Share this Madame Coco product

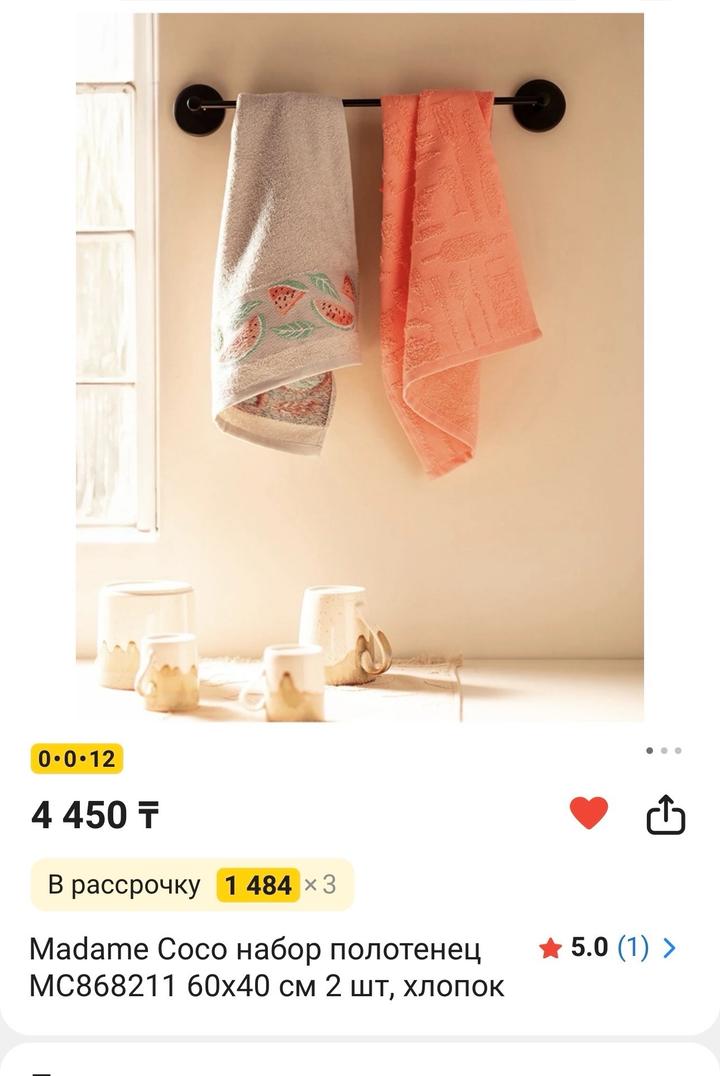665,815
